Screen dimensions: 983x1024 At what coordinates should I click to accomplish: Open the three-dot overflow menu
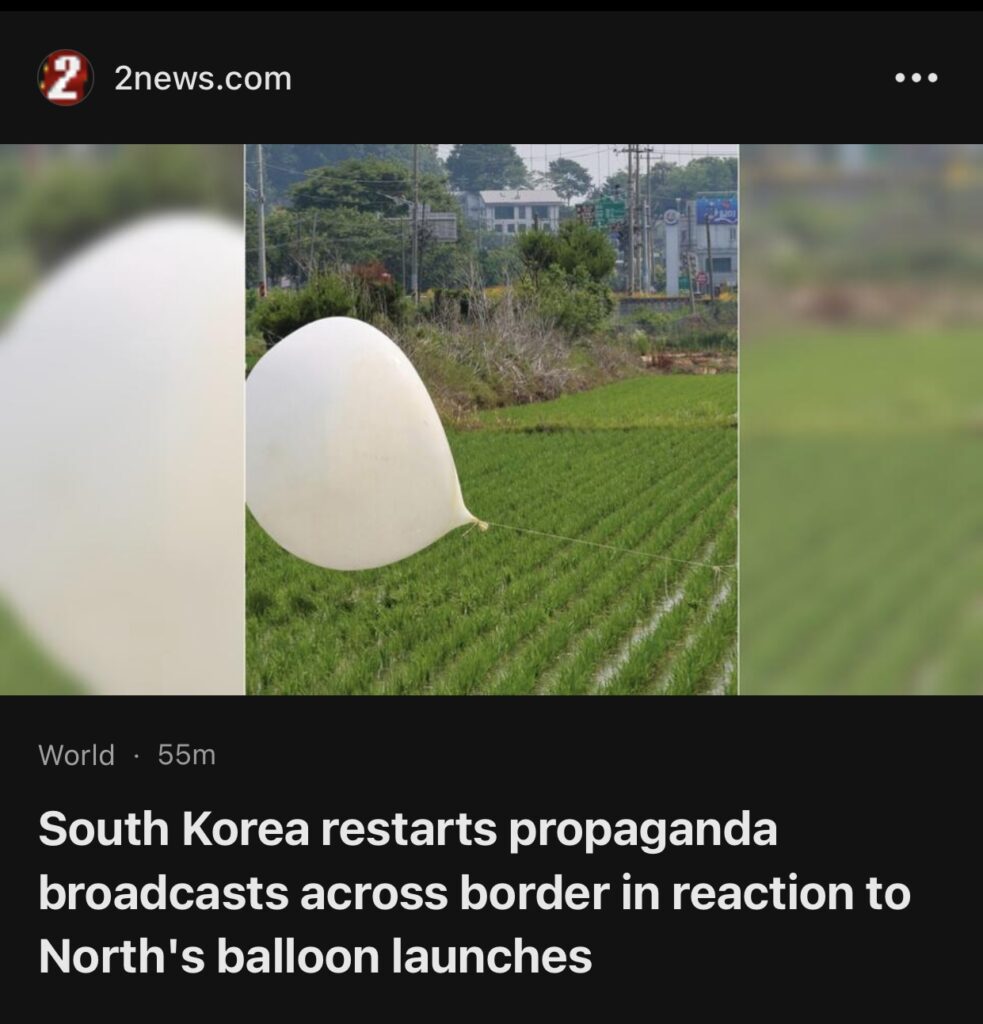[x=915, y=78]
